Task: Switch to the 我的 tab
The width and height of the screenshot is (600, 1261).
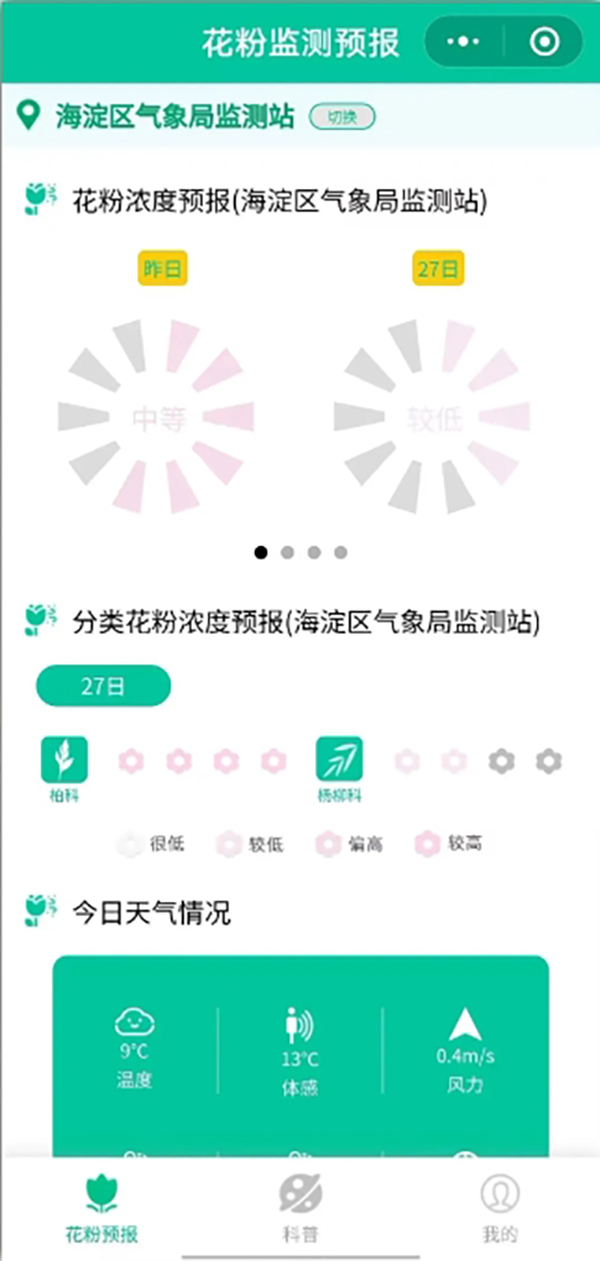Action: click(499, 1207)
